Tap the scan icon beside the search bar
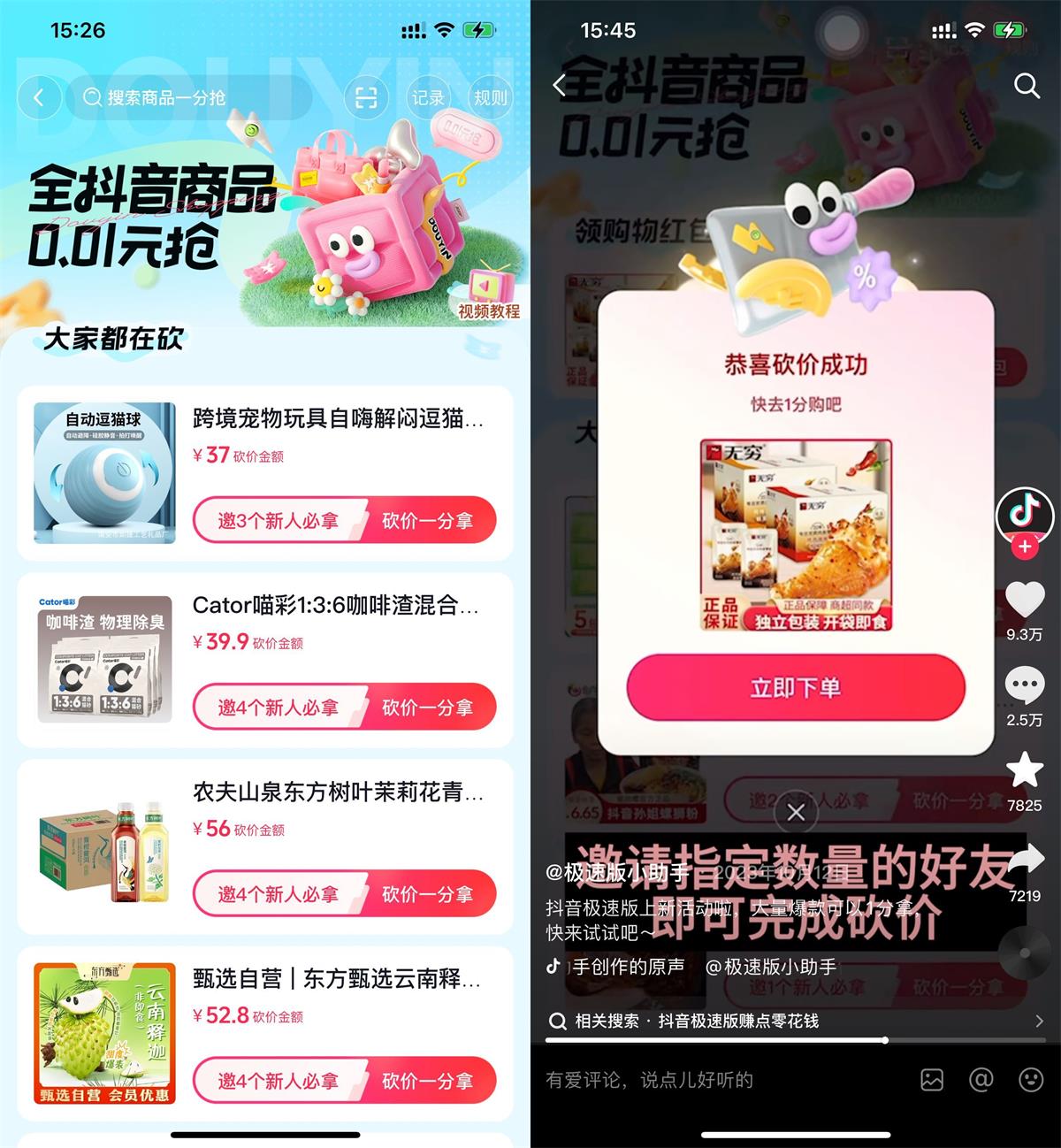 coord(368,98)
